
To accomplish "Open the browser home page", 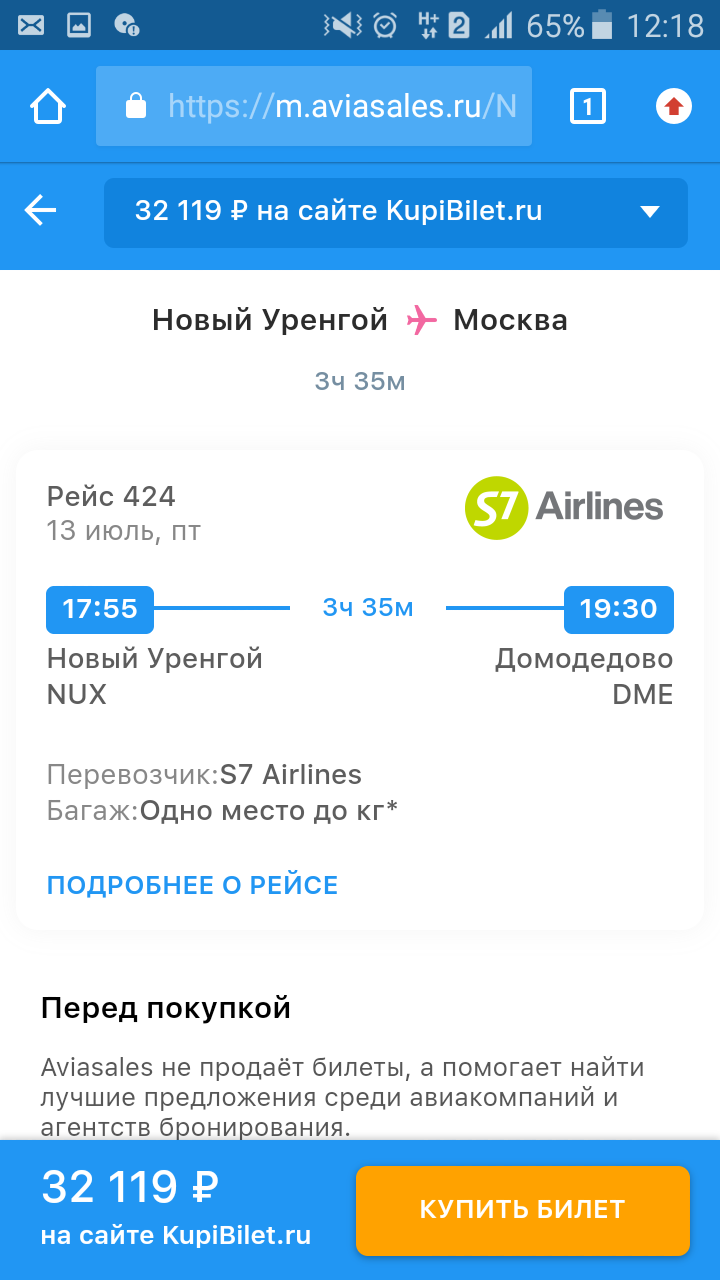I will pos(48,106).
